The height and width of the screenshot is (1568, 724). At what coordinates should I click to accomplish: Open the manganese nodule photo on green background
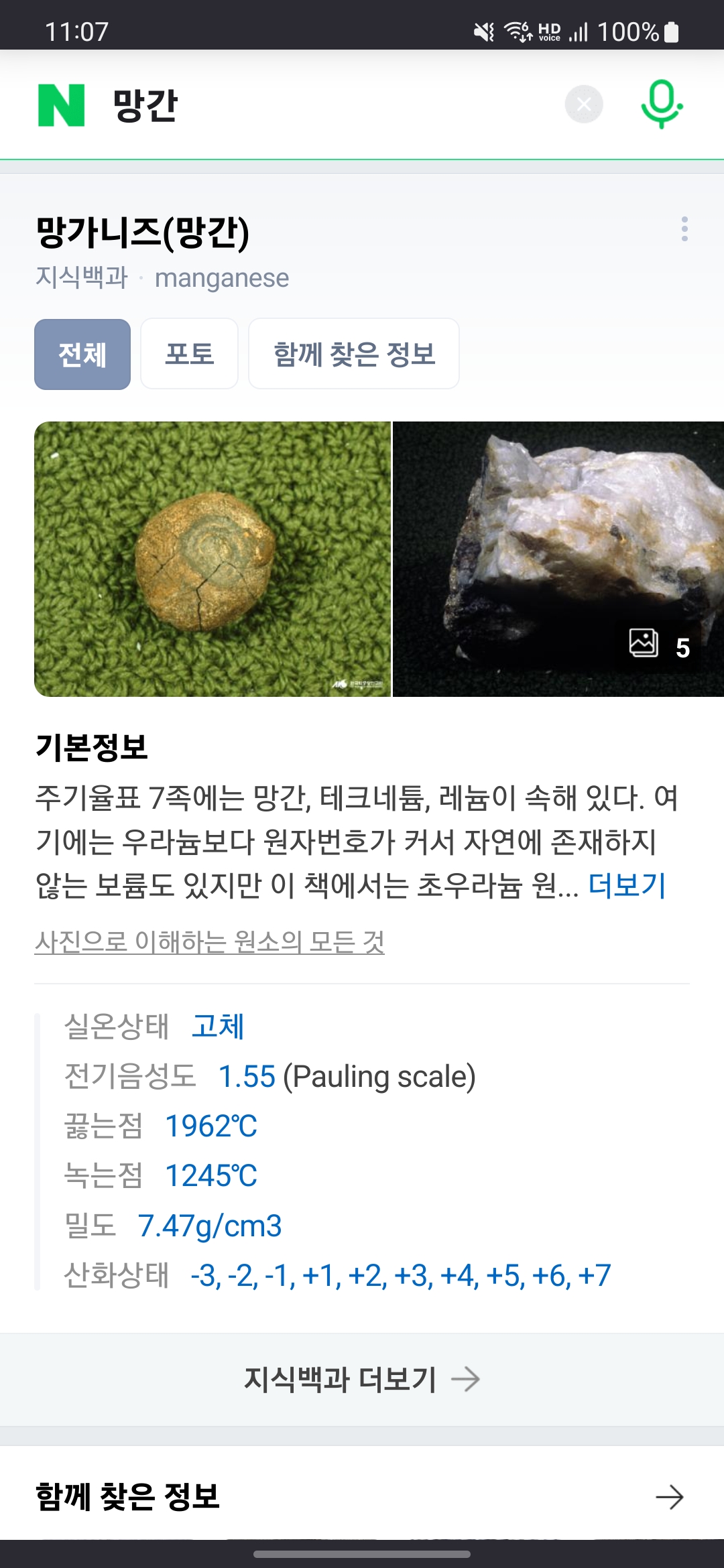click(x=213, y=559)
